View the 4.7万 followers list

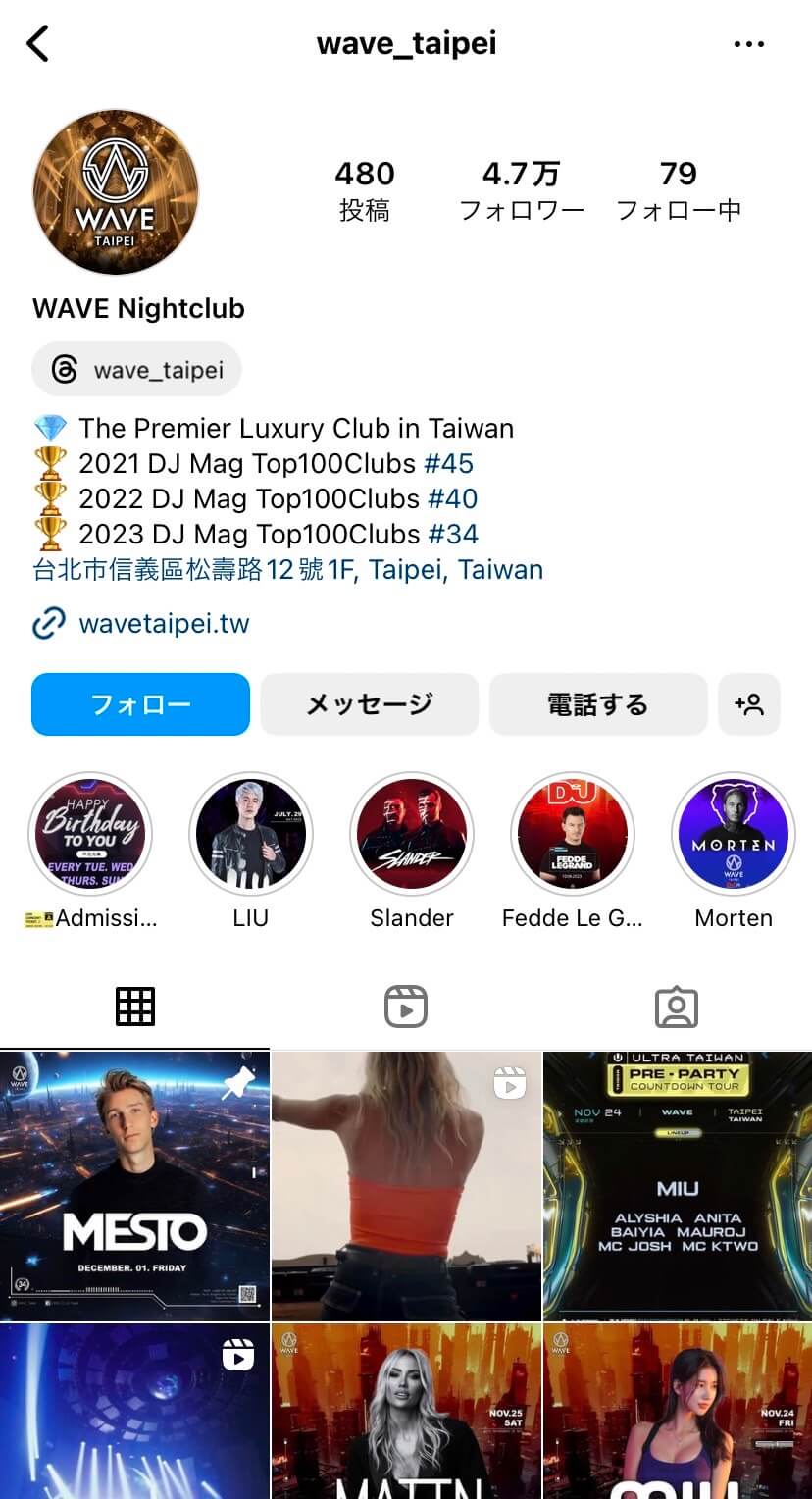pyautogui.click(x=522, y=190)
